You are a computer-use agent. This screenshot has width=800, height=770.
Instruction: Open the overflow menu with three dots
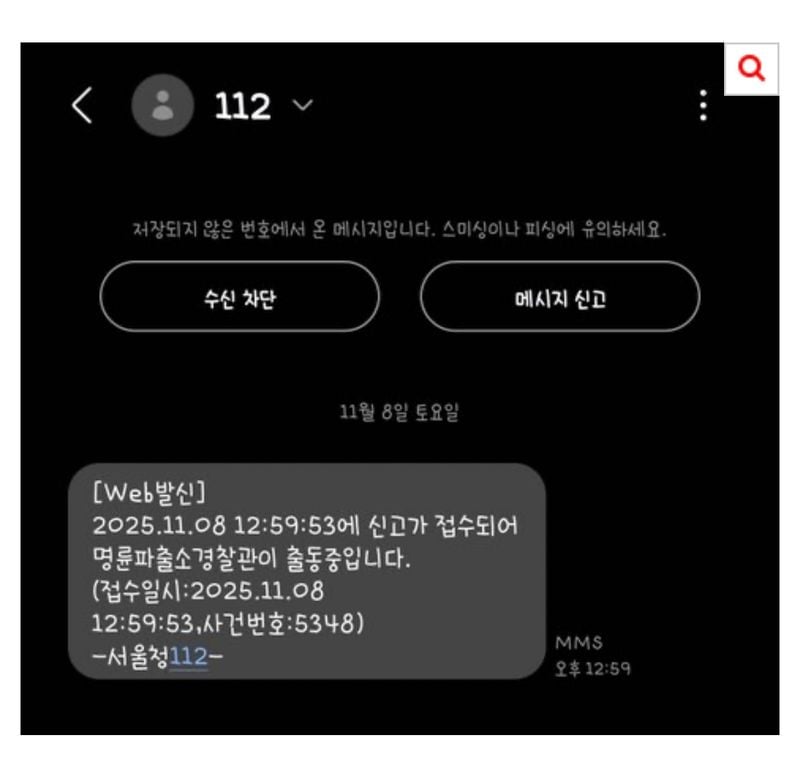tap(704, 105)
